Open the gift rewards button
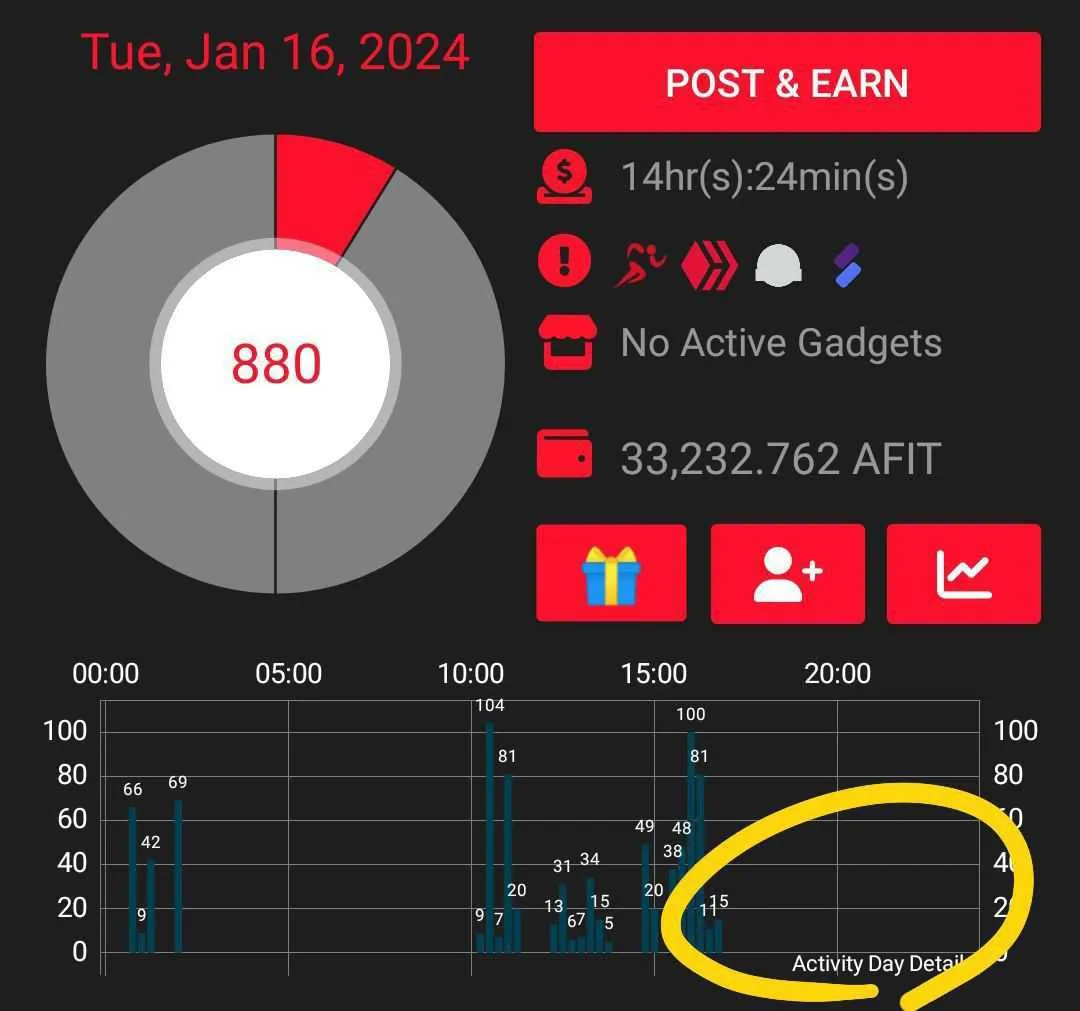This screenshot has height=1011, width=1080. [611, 574]
